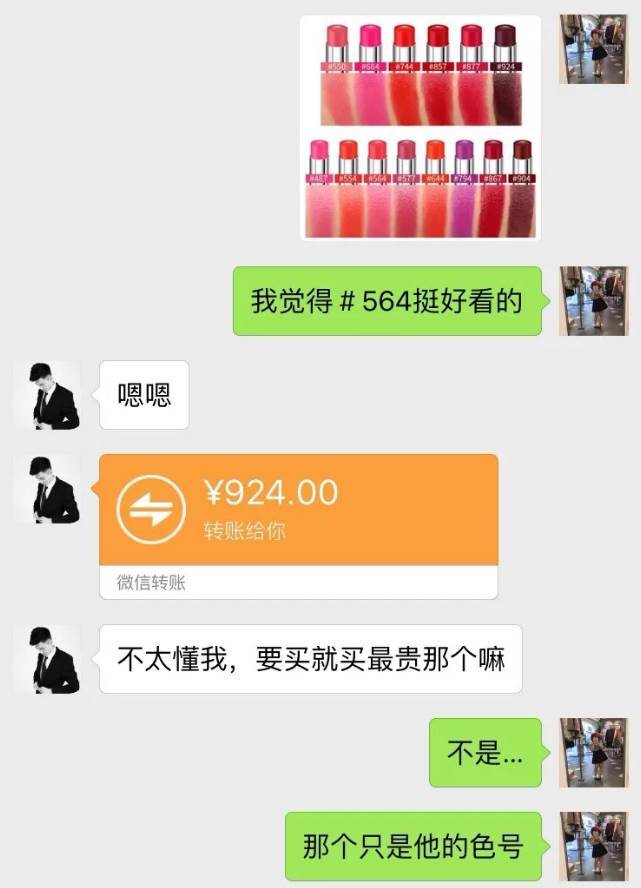Tap my avatar next to 那个只是他的色号
641x888 pixels.
pyautogui.click(x=593, y=846)
